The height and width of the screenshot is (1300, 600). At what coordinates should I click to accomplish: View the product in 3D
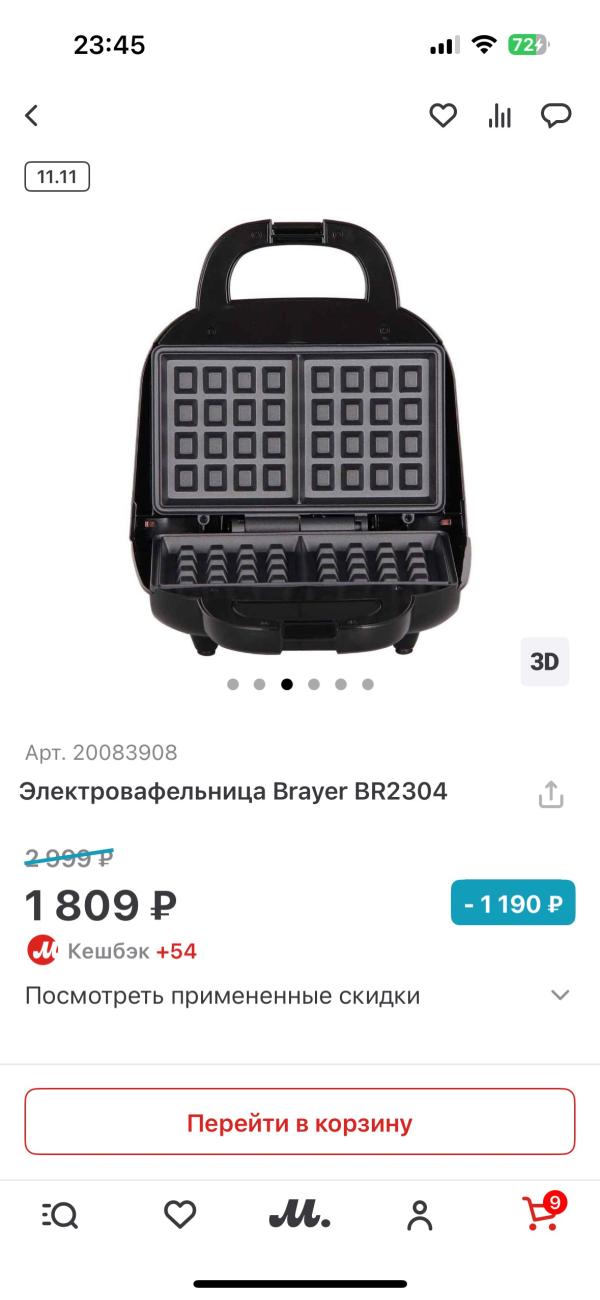coord(544,661)
